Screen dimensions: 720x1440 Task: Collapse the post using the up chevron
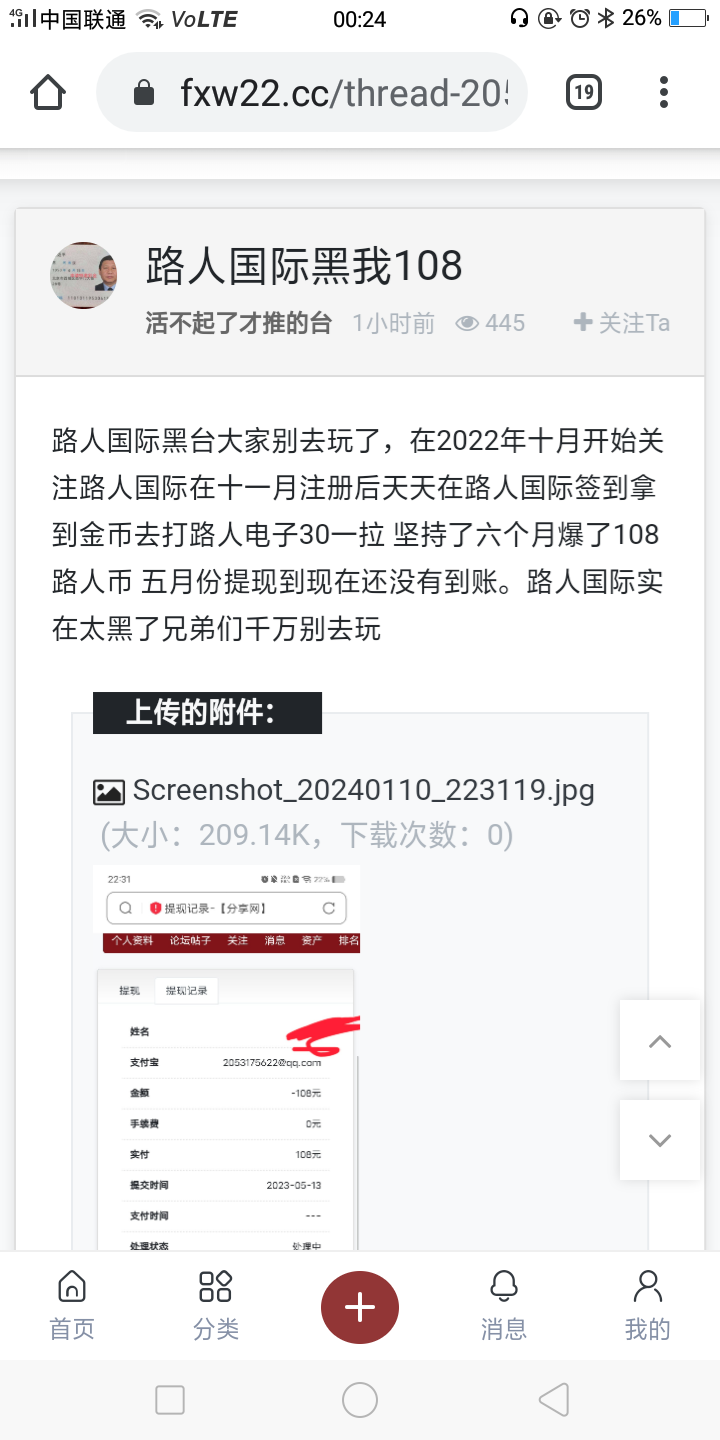tap(659, 1040)
